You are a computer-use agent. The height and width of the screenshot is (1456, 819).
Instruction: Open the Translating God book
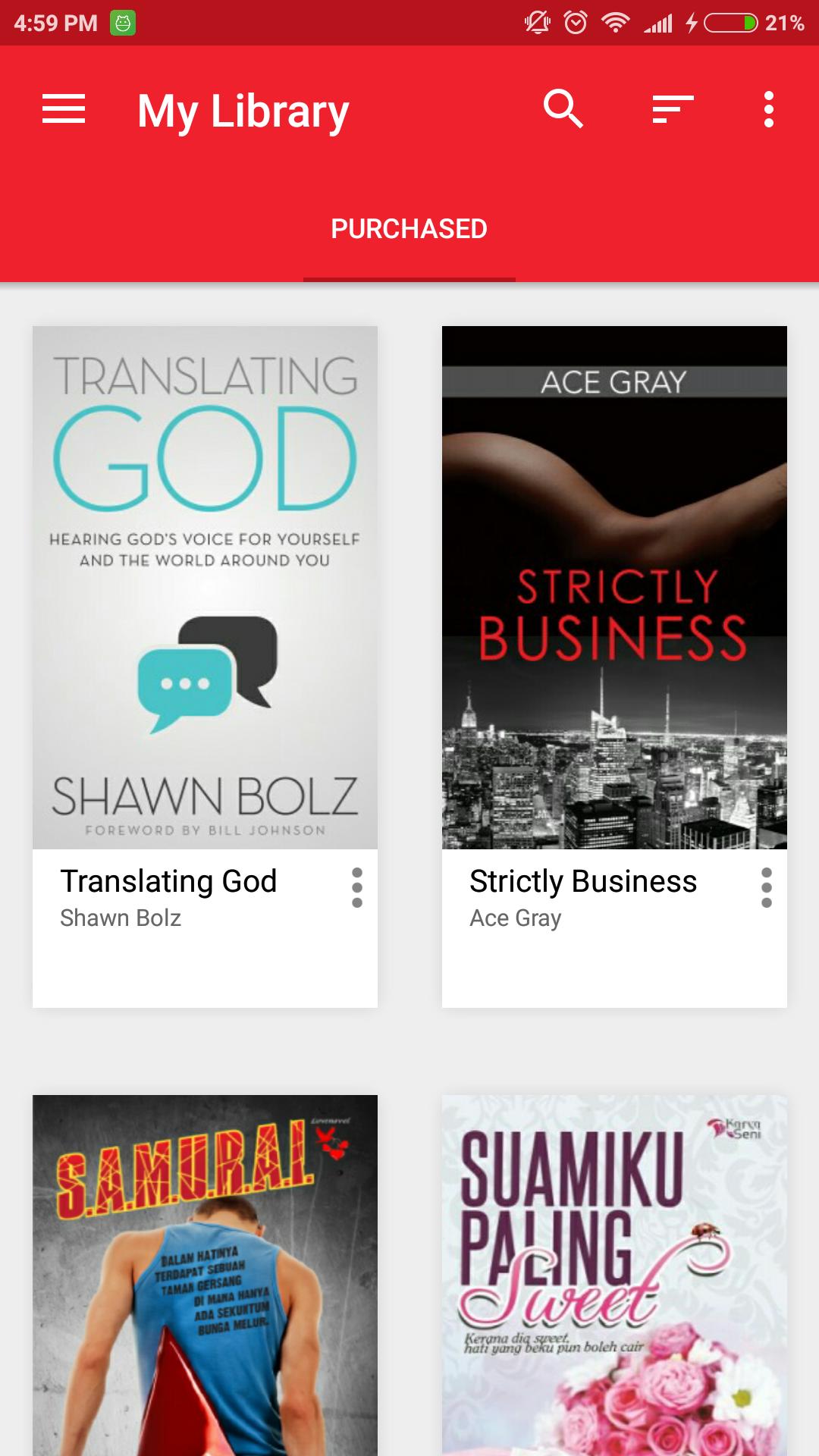pyautogui.click(x=205, y=588)
